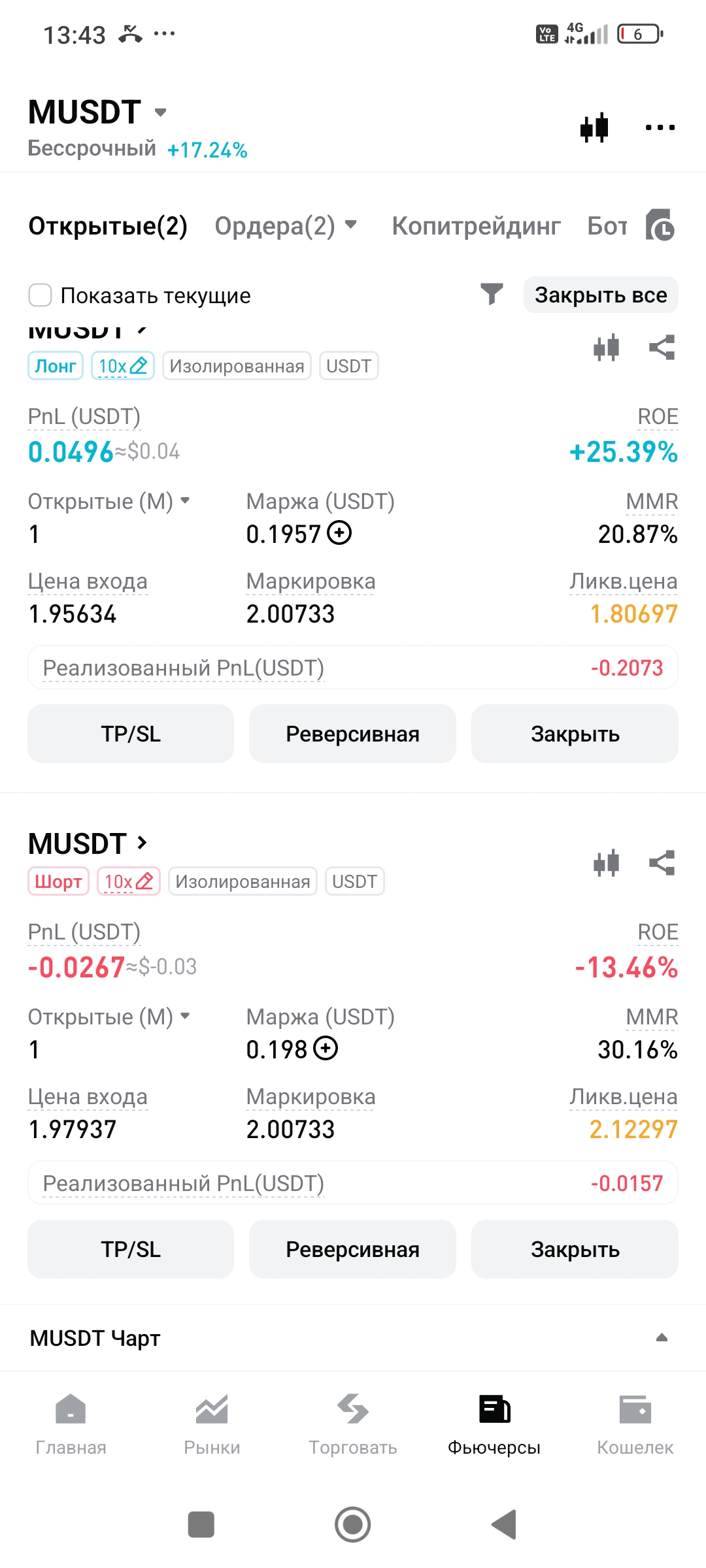Open the three-dot overflow menu
The height and width of the screenshot is (1568, 706).
[x=660, y=127]
